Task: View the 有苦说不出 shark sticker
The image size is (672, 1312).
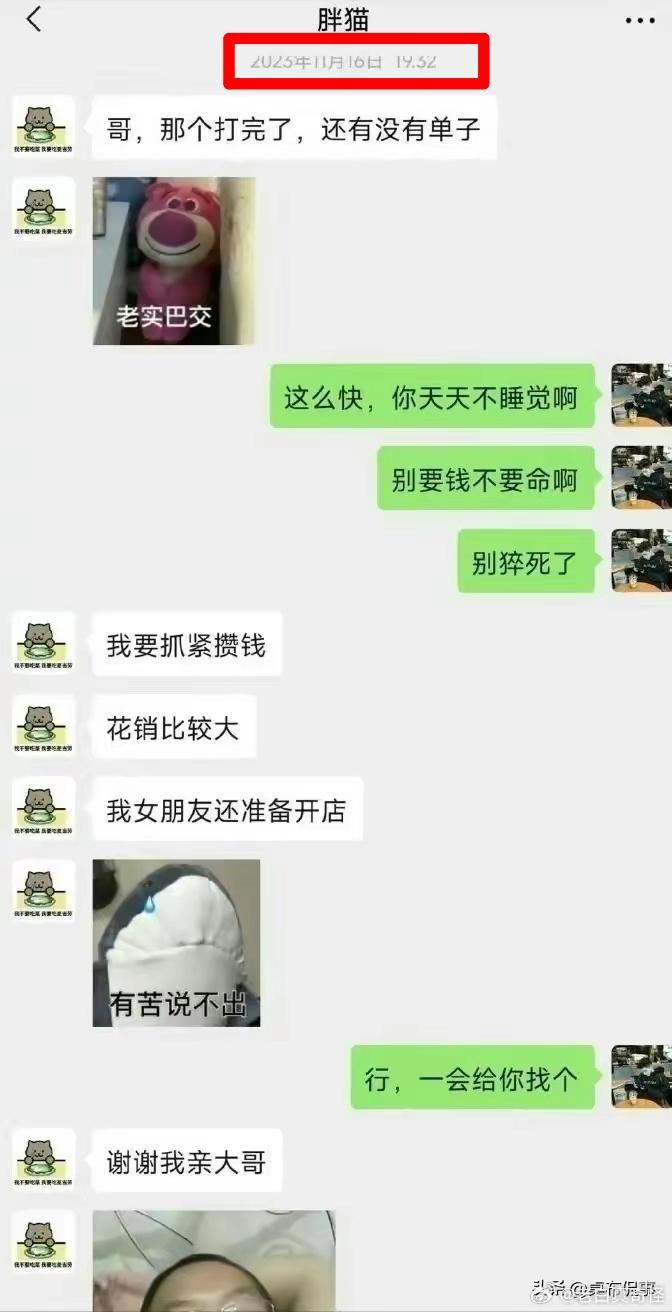Action: pos(176,942)
